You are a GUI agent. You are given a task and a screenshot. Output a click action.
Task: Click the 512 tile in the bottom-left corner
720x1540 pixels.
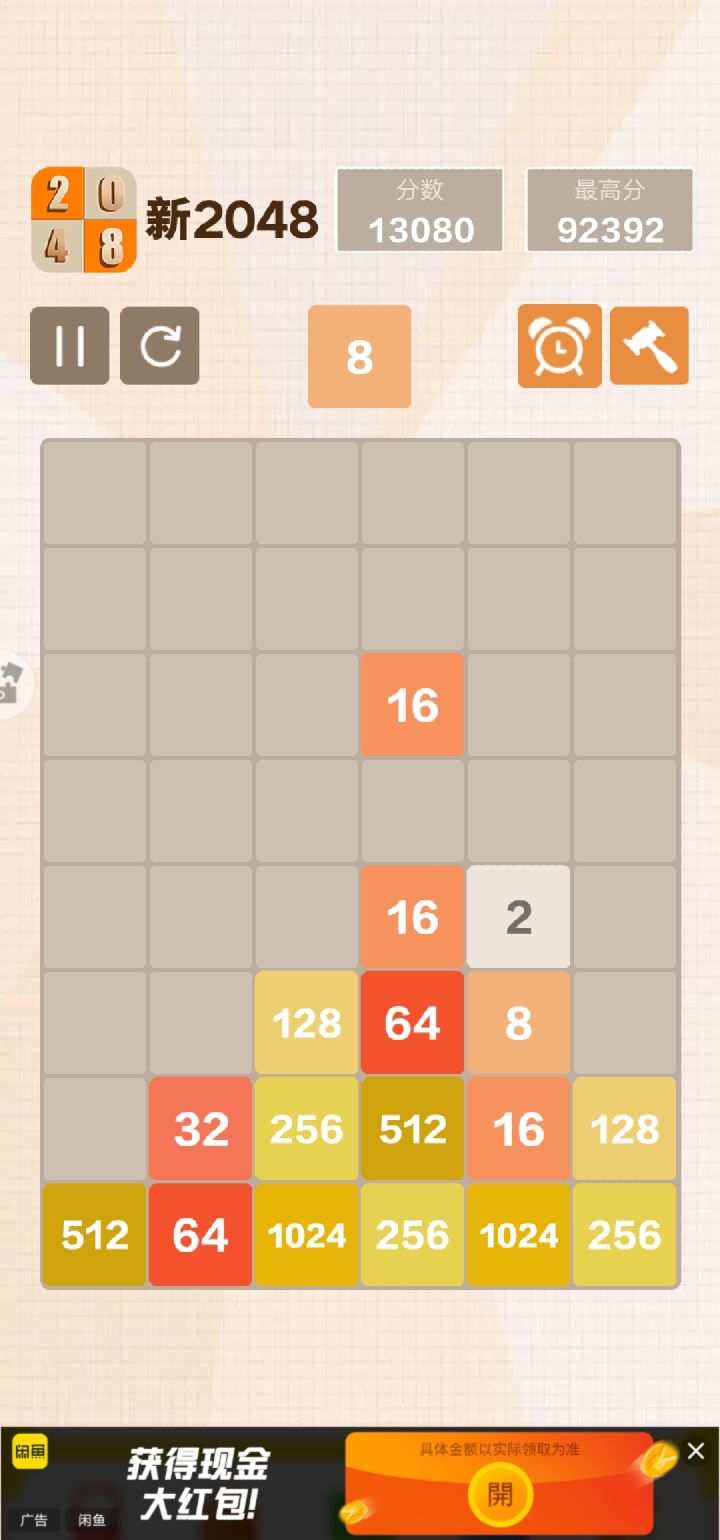click(x=93, y=1235)
